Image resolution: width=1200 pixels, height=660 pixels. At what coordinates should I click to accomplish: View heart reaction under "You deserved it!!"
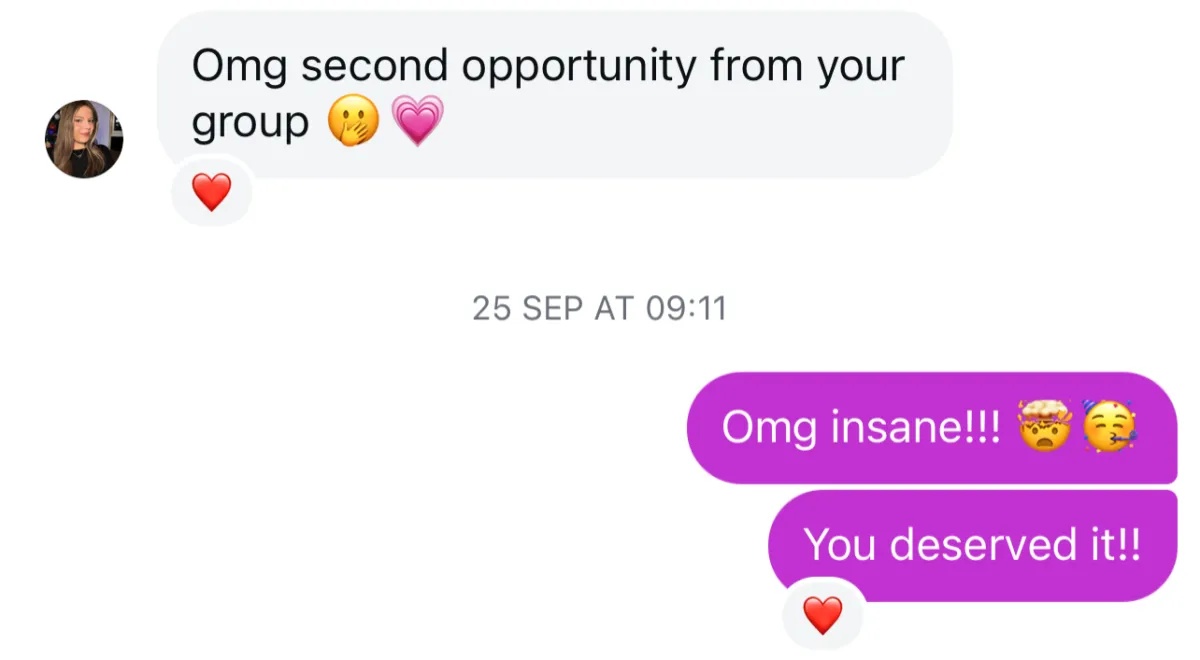point(823,615)
